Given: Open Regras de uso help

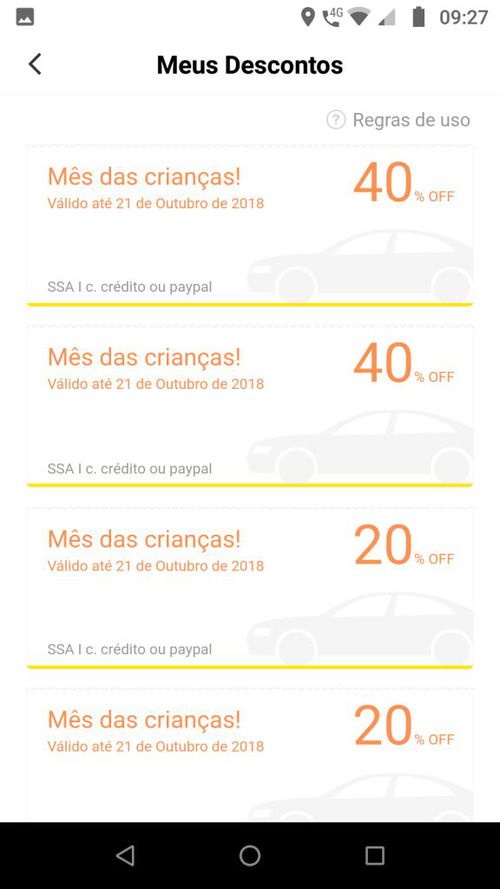Looking at the screenshot, I should point(399,120).
